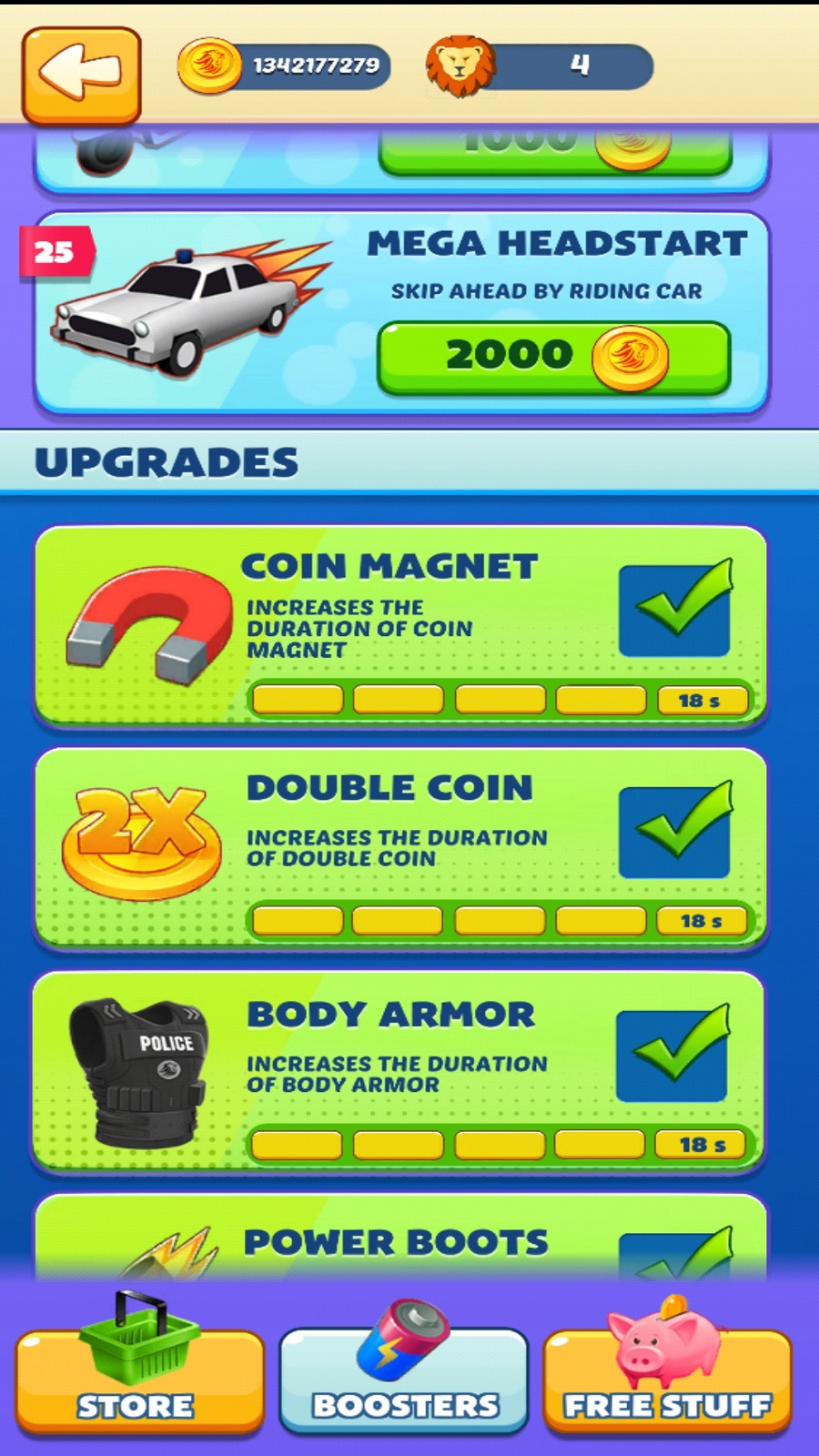The image size is (819, 1456).
Task: Switch to the Boosters tab
Action: [x=403, y=1381]
